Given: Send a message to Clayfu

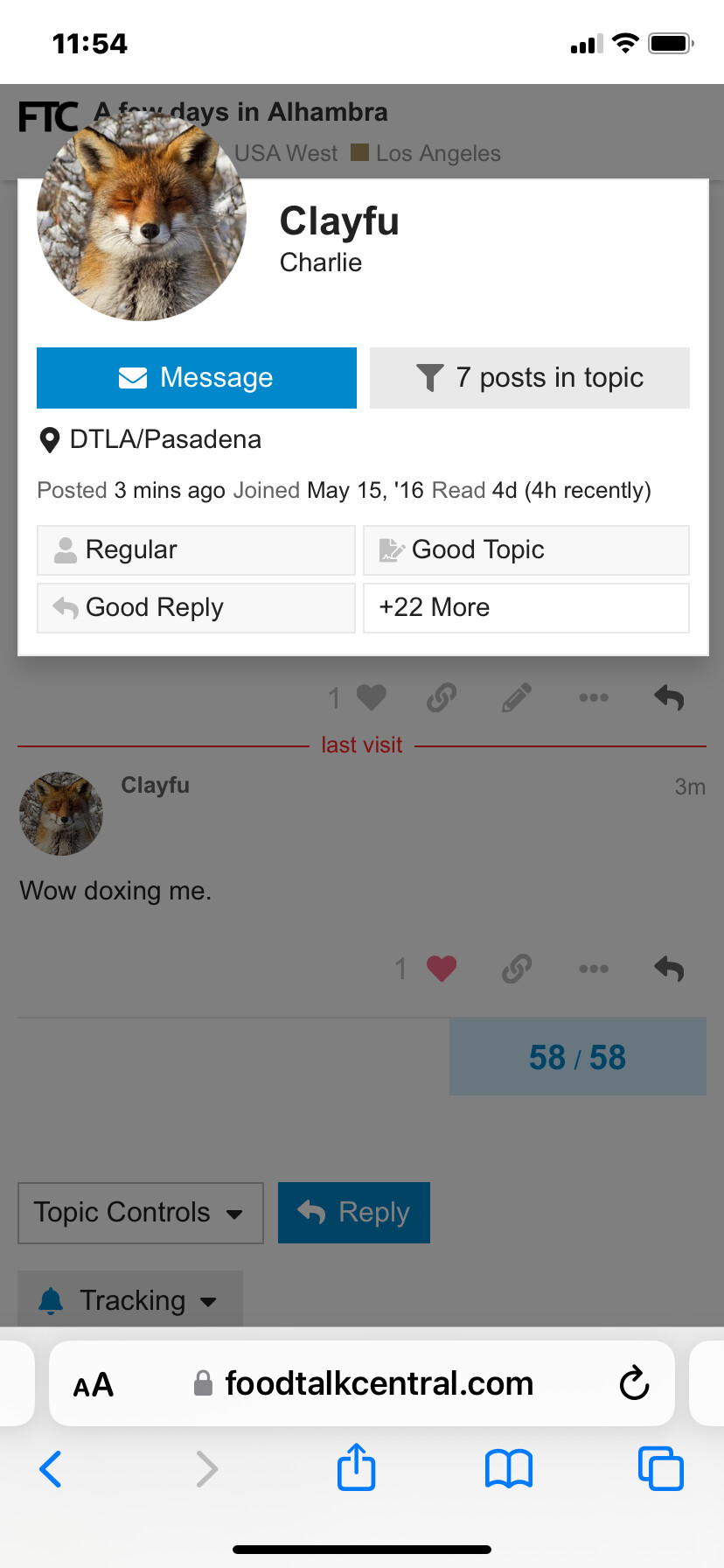Looking at the screenshot, I should (x=196, y=378).
